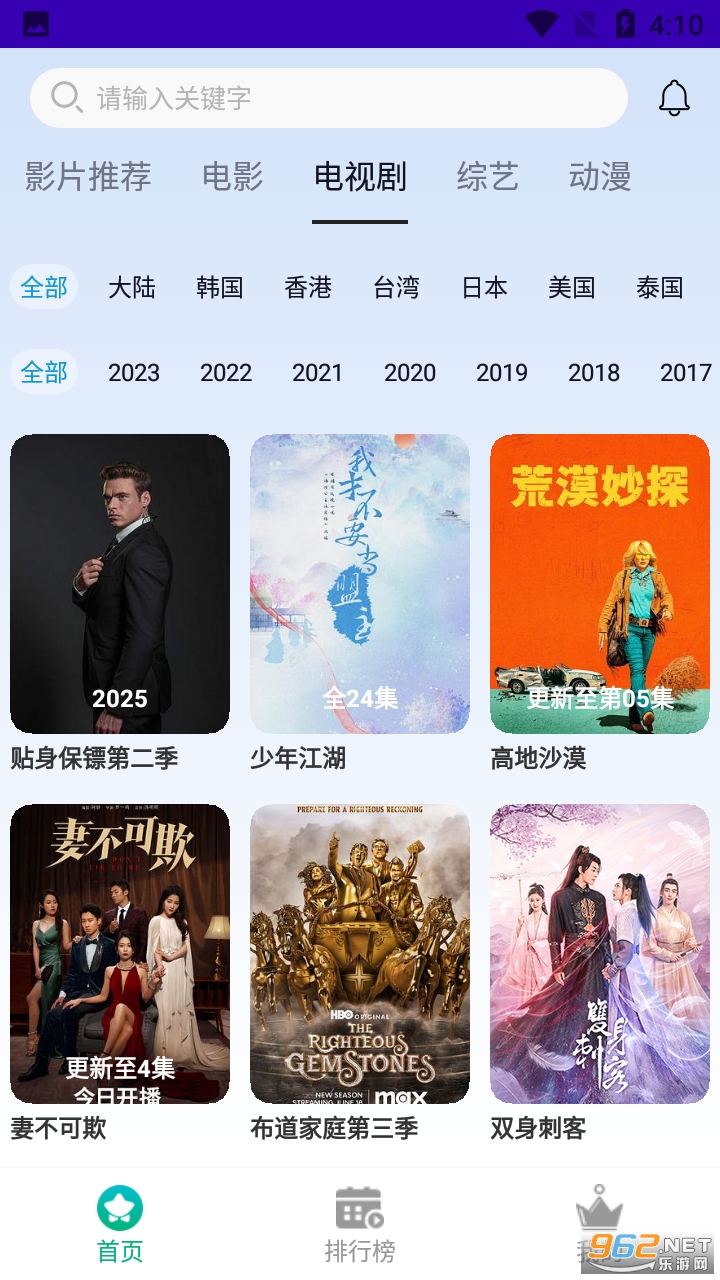Switch to the 综艺 tab

[487, 177]
